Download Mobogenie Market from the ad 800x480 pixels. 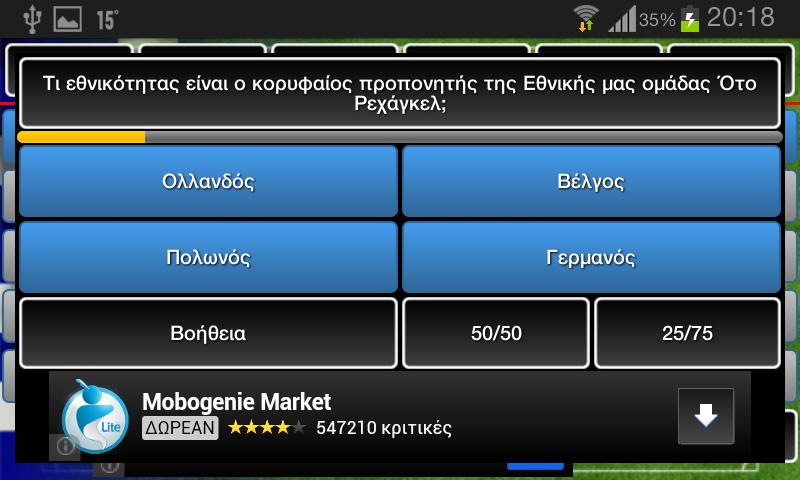click(705, 416)
